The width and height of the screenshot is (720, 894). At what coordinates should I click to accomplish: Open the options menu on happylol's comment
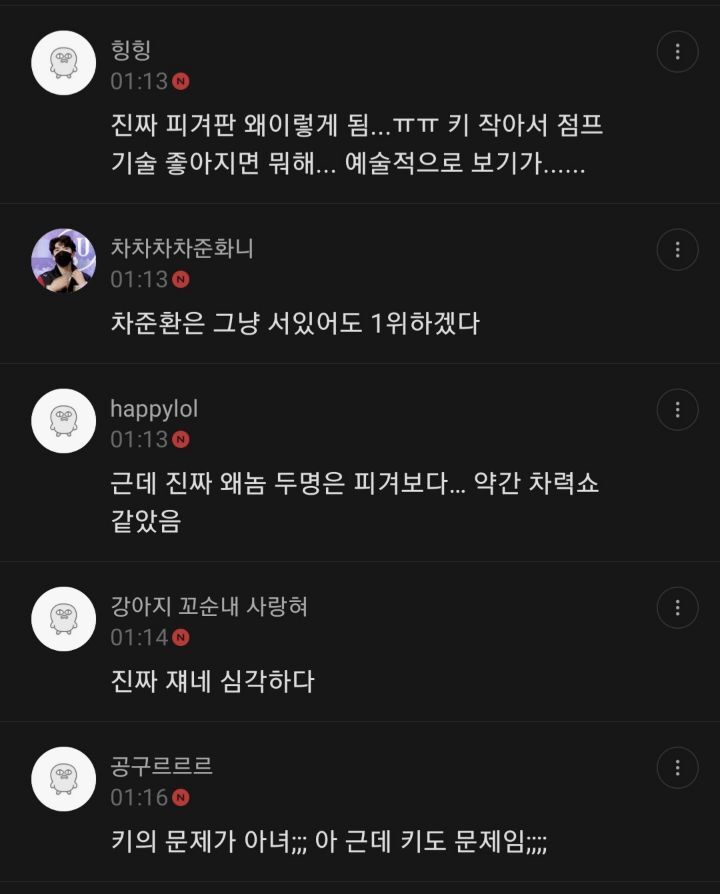pos(677,409)
